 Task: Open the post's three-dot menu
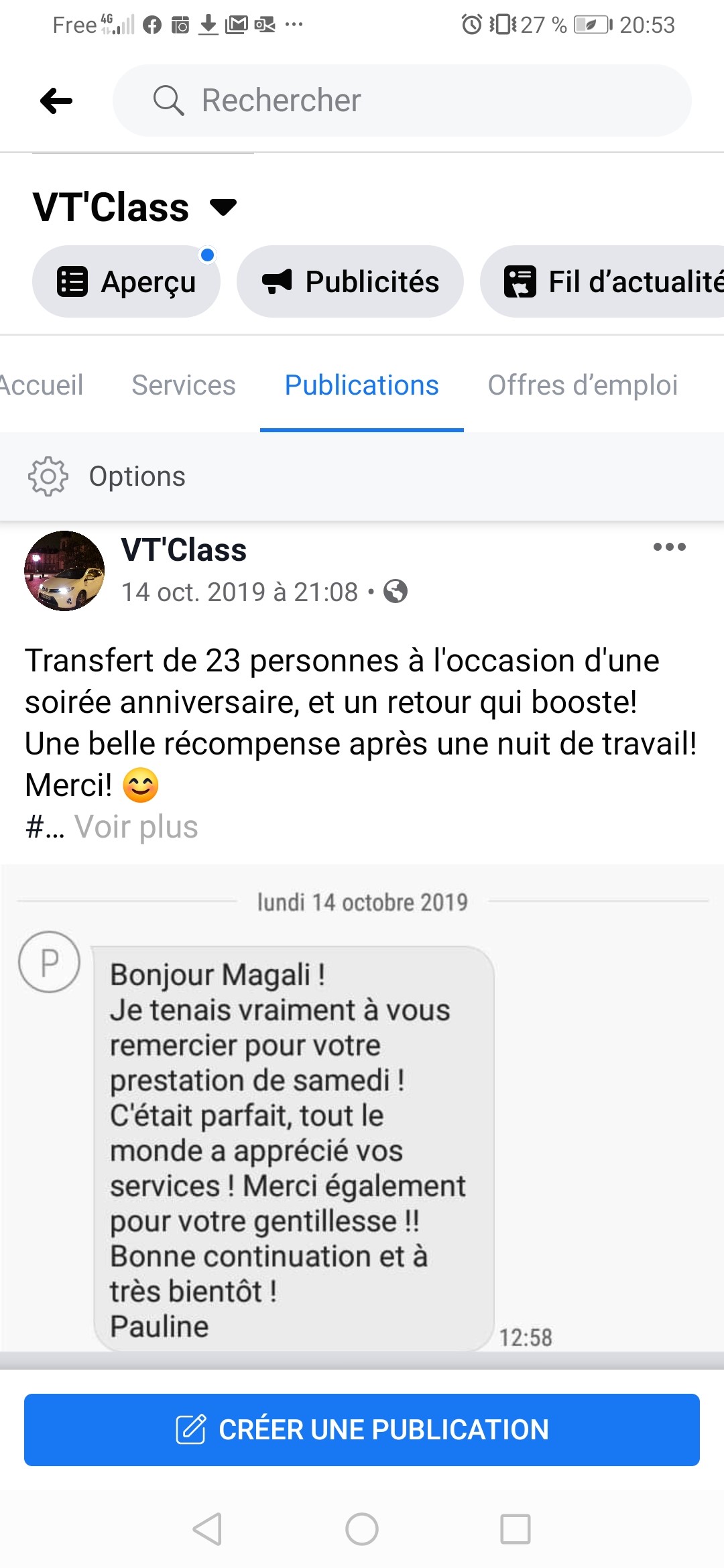669,547
